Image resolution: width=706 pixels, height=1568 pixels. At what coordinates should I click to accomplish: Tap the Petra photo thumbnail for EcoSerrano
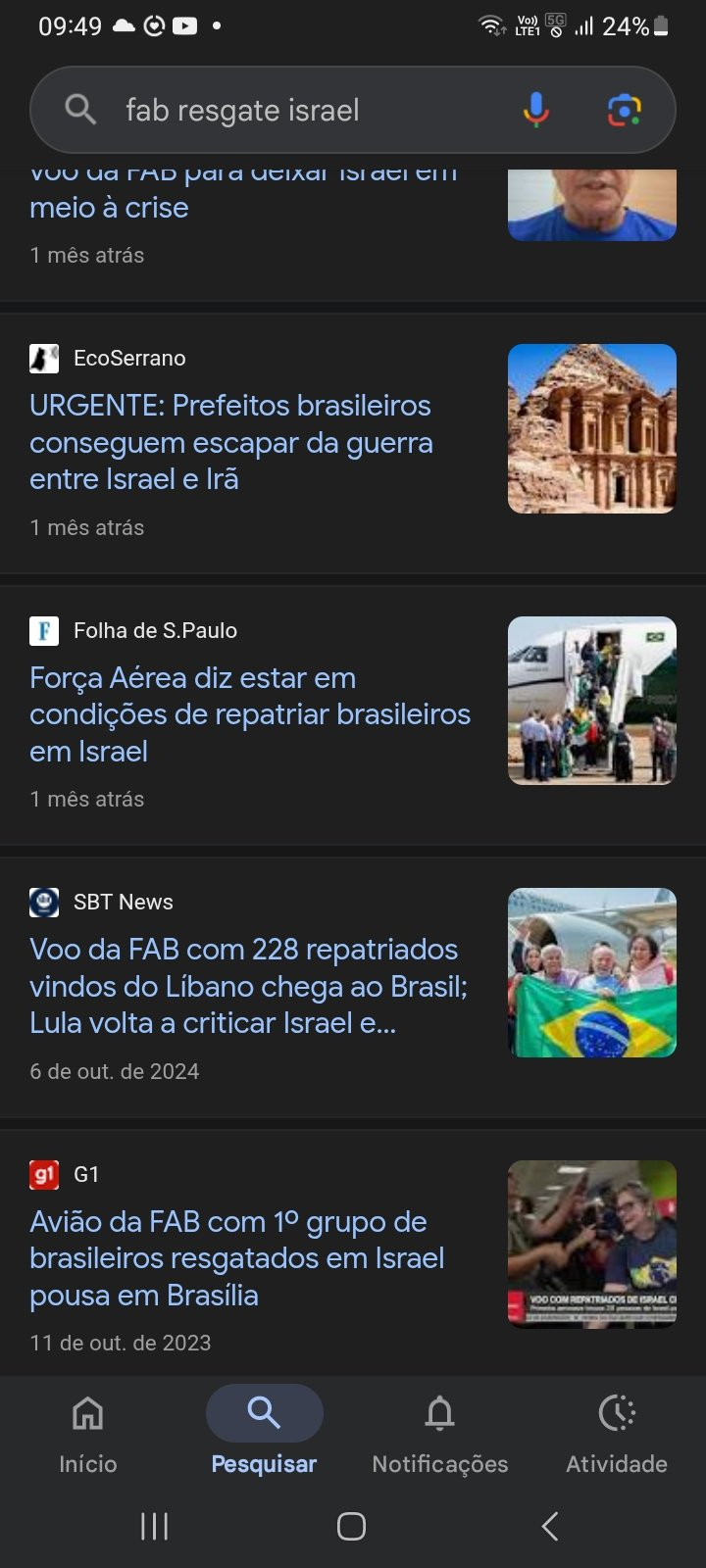[x=592, y=428]
